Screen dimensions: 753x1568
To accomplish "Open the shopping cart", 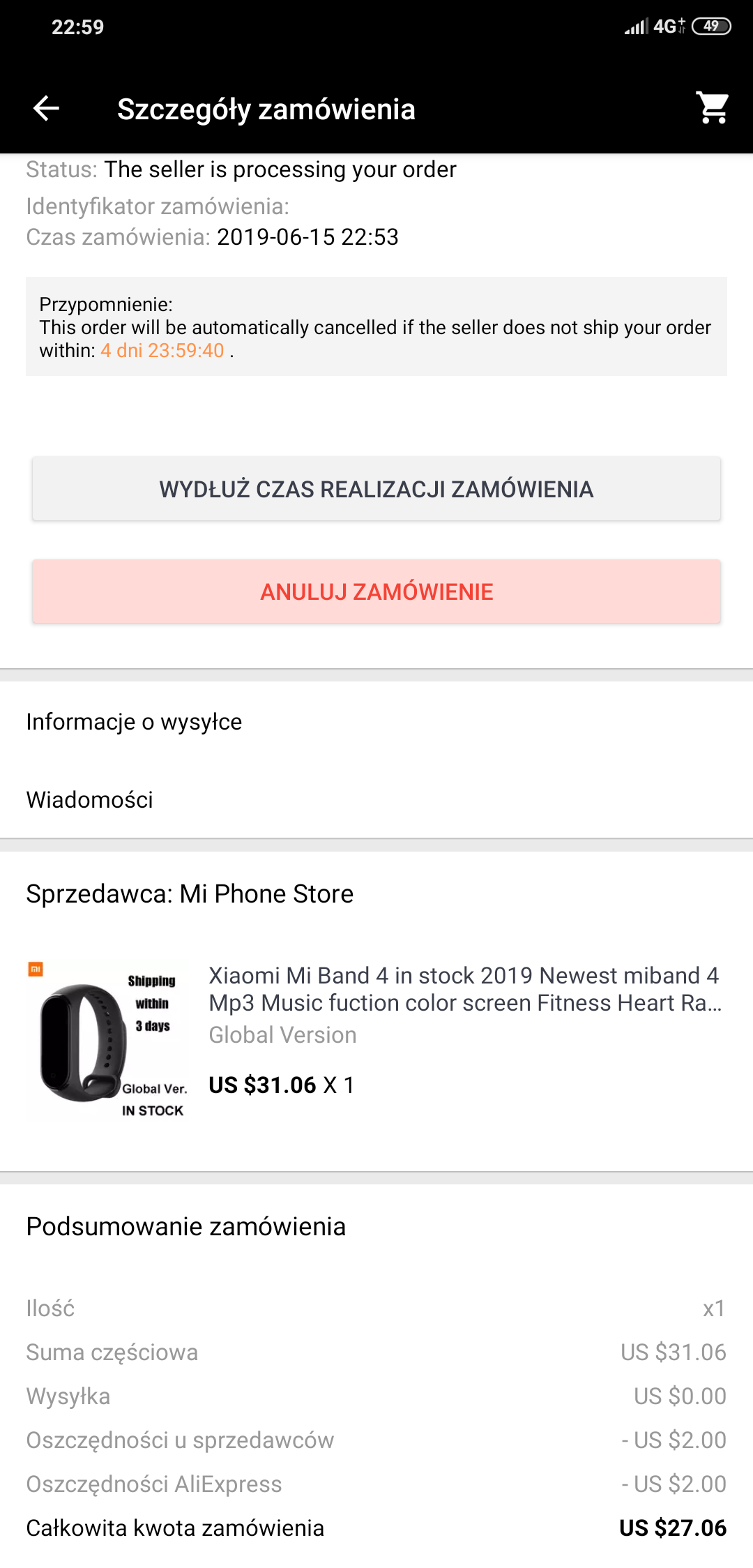I will 712,108.
